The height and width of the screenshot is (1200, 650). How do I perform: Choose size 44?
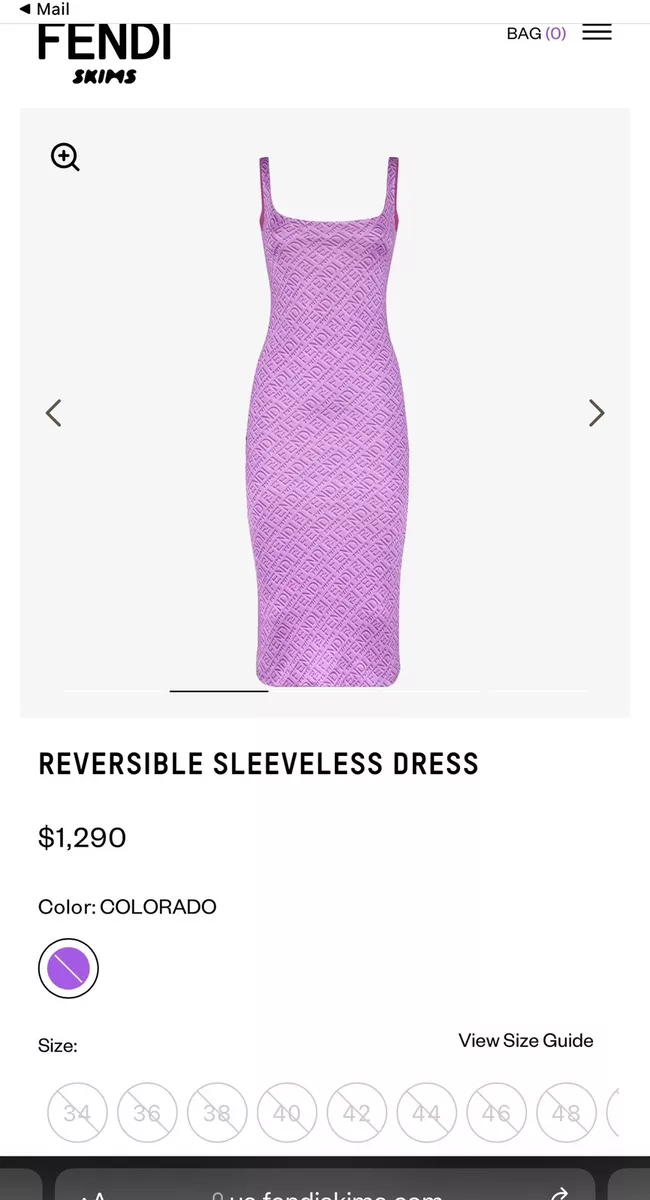point(427,1112)
